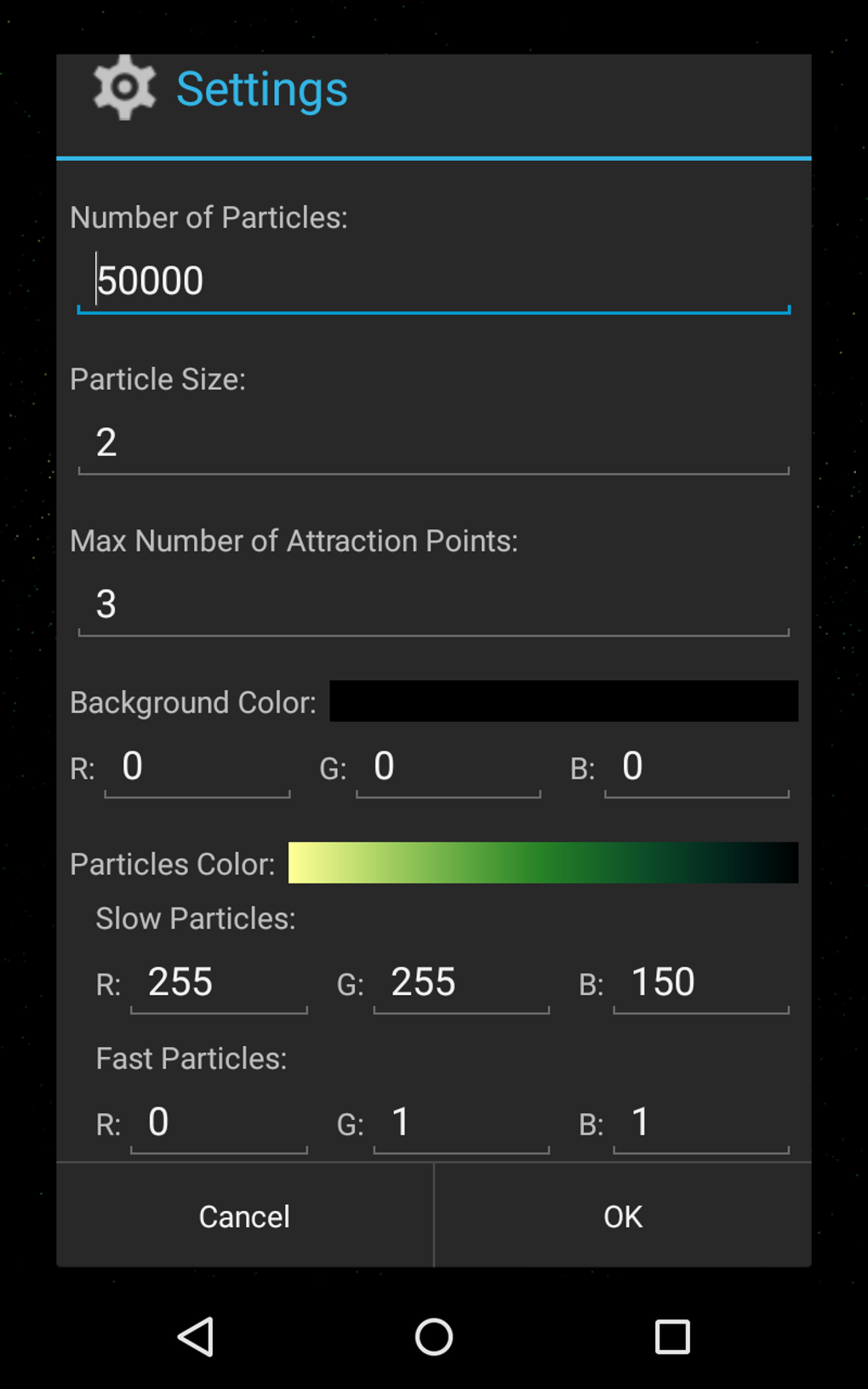The width and height of the screenshot is (868, 1389).
Task: Click the Settings gear icon
Action: pyautogui.click(x=124, y=88)
